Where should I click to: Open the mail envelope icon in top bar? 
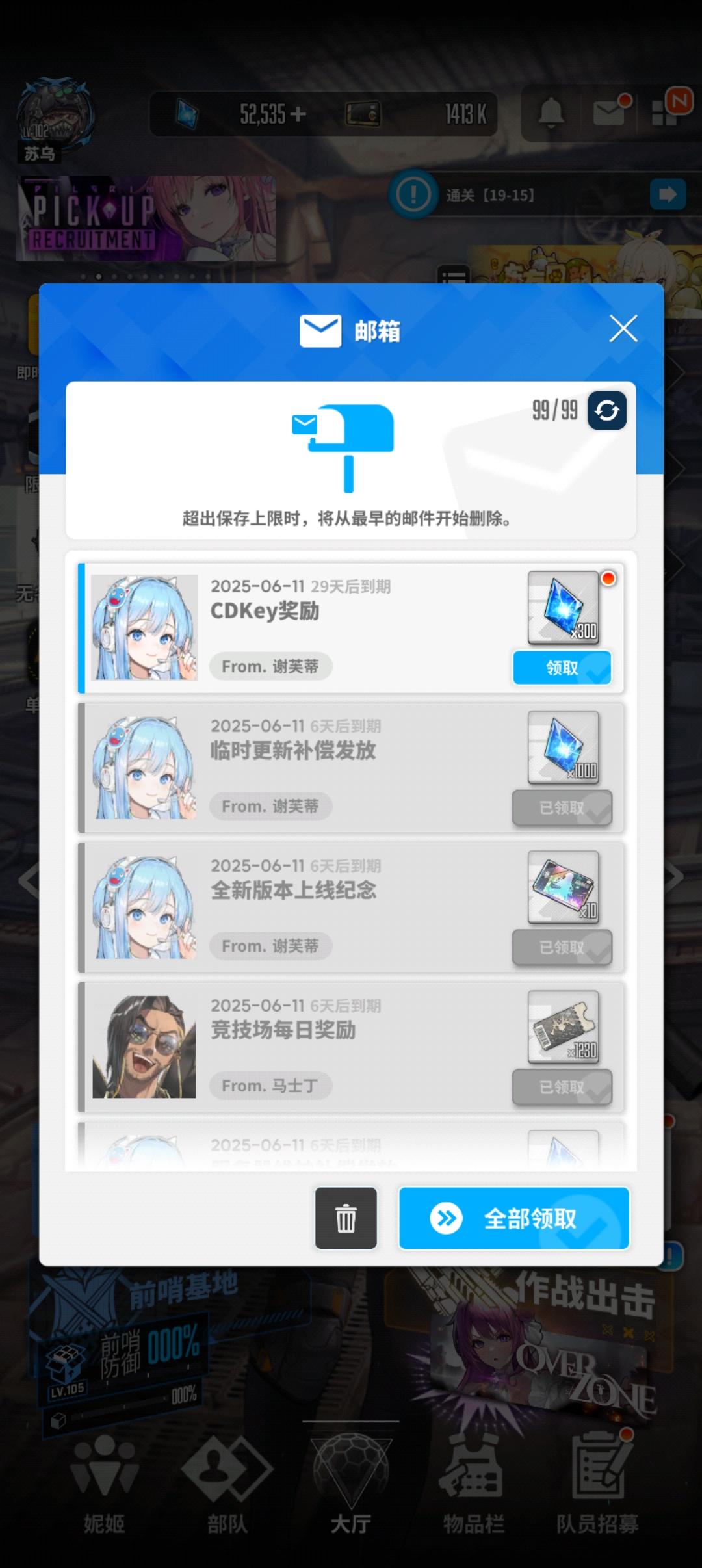[x=608, y=114]
